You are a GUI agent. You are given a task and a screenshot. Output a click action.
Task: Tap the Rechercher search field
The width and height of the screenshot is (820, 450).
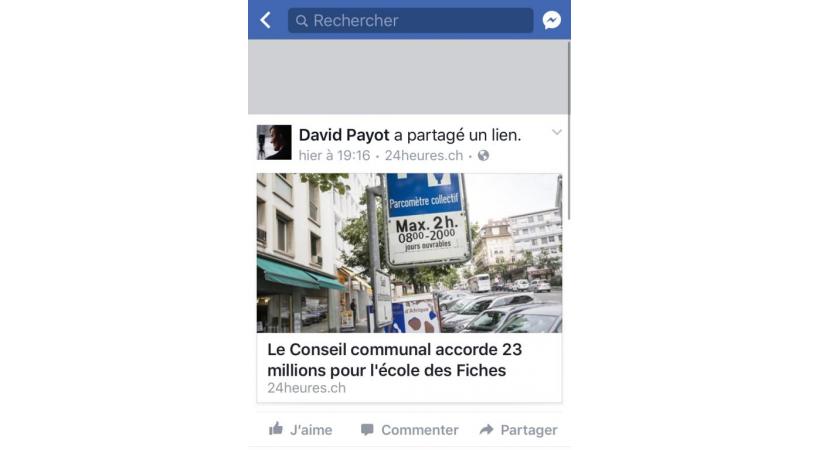[x=410, y=20]
